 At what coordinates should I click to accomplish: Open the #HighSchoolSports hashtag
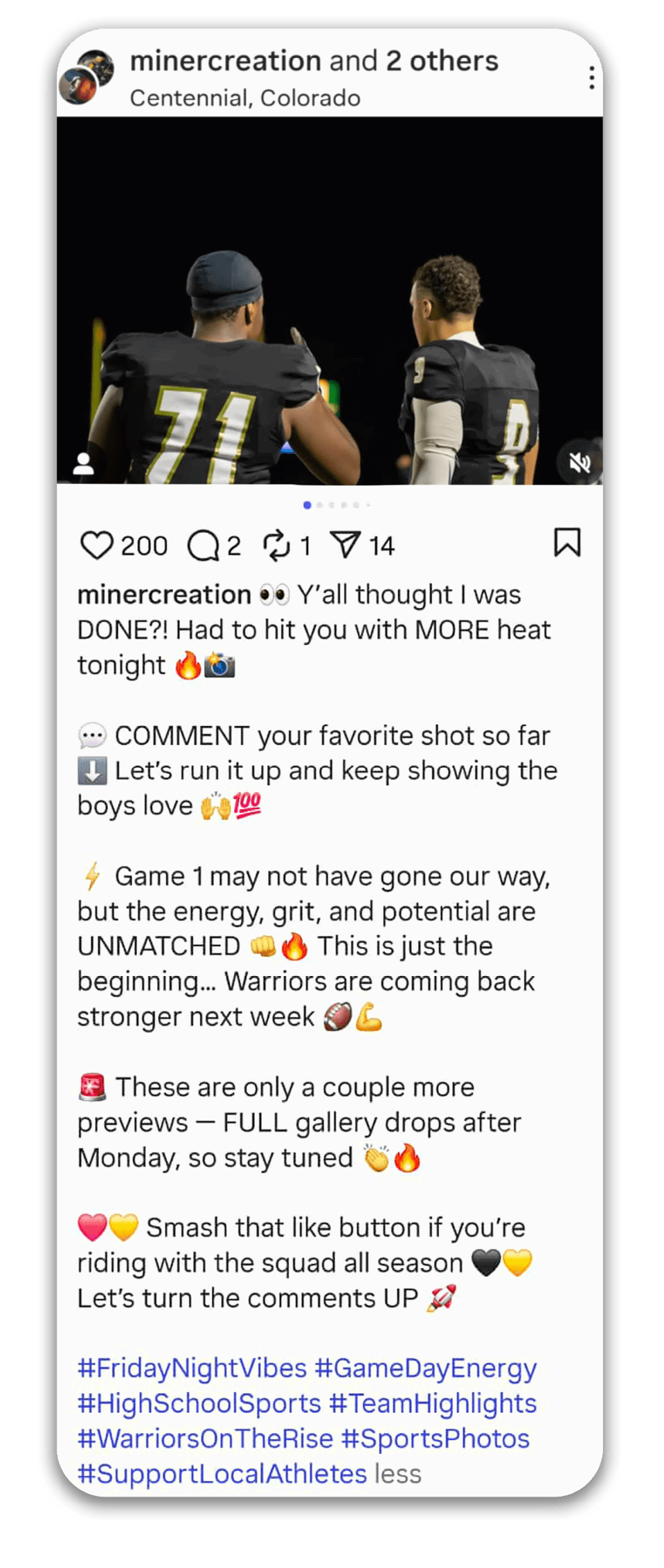tap(199, 1403)
